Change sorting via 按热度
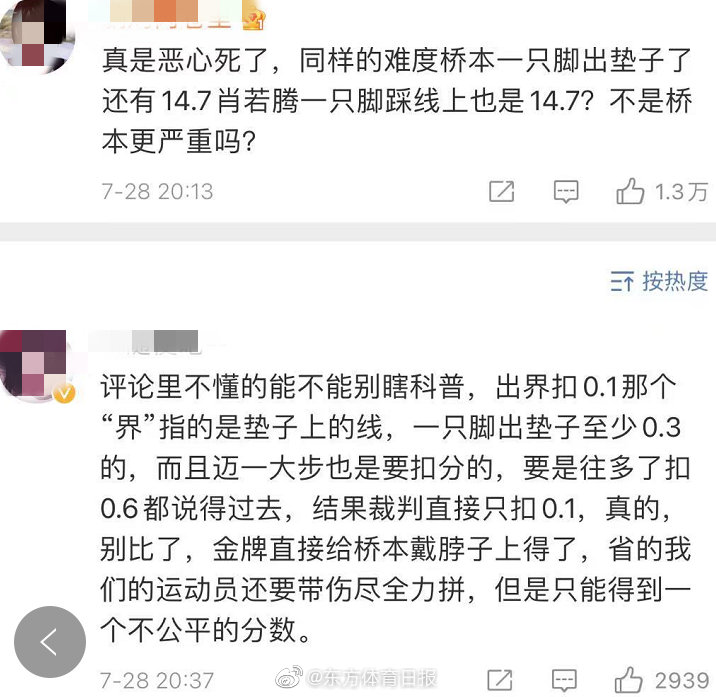 pos(659,282)
